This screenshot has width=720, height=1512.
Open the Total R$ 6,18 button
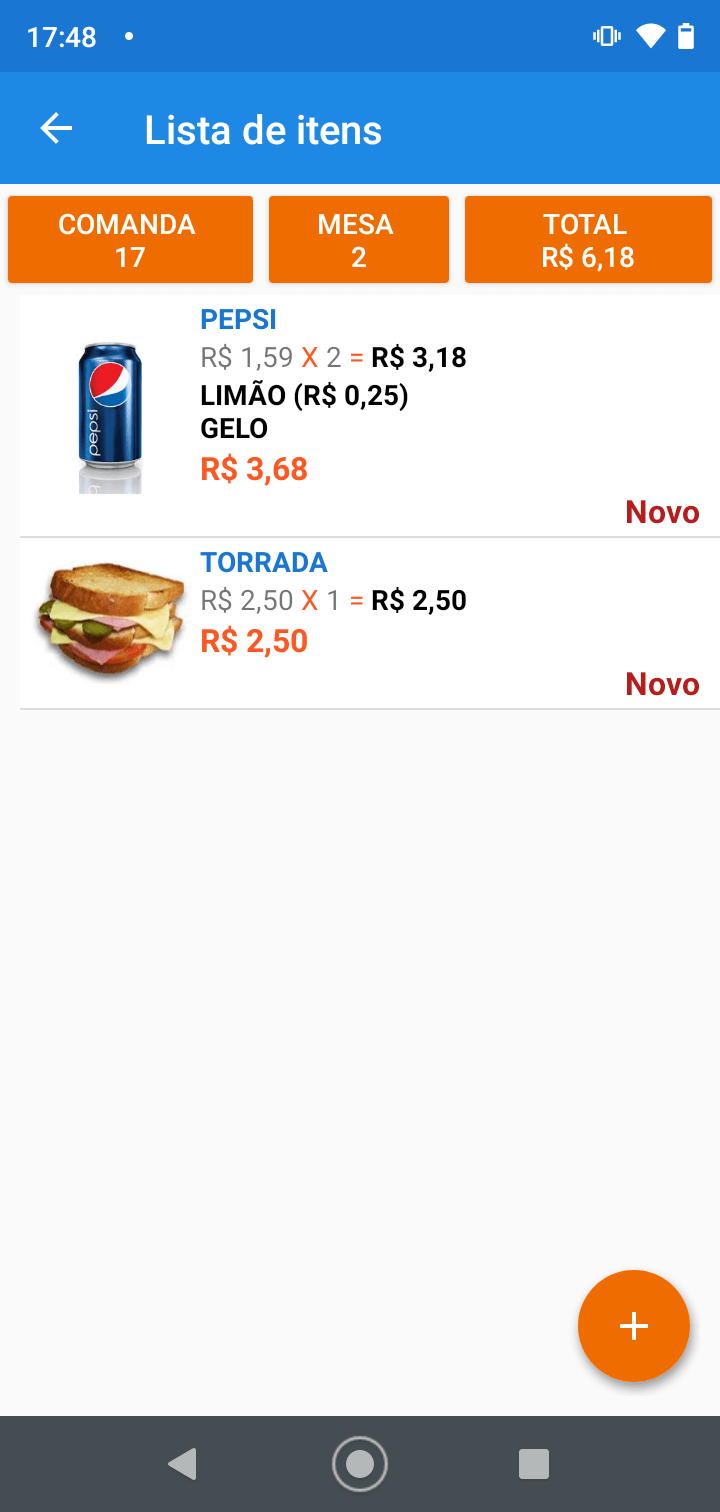click(588, 240)
